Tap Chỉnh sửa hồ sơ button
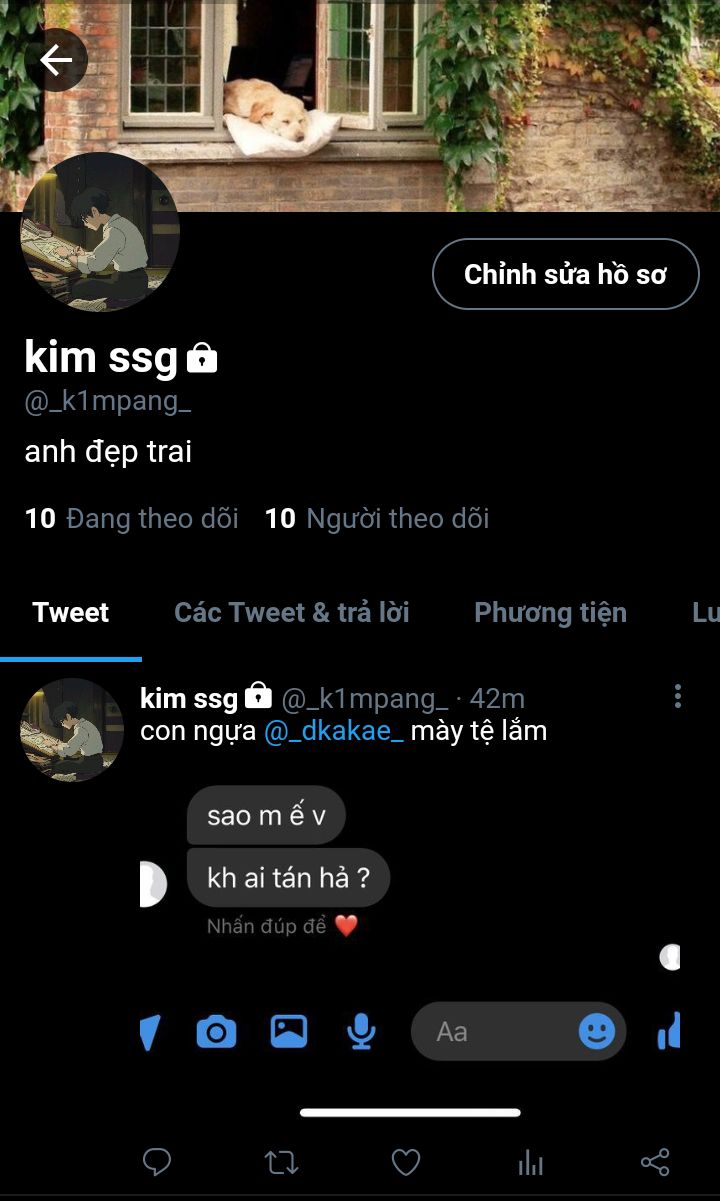This screenshot has height=1201, width=720. click(x=565, y=274)
